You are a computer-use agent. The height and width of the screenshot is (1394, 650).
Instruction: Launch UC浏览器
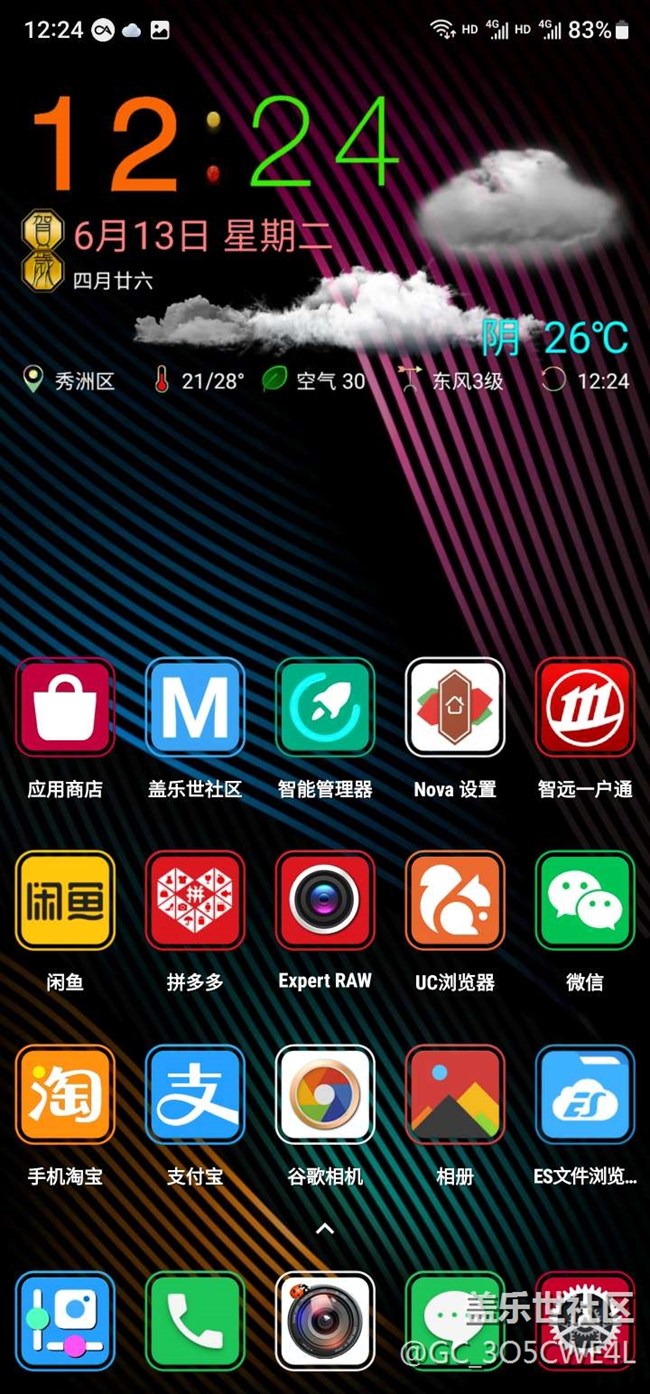[x=455, y=900]
